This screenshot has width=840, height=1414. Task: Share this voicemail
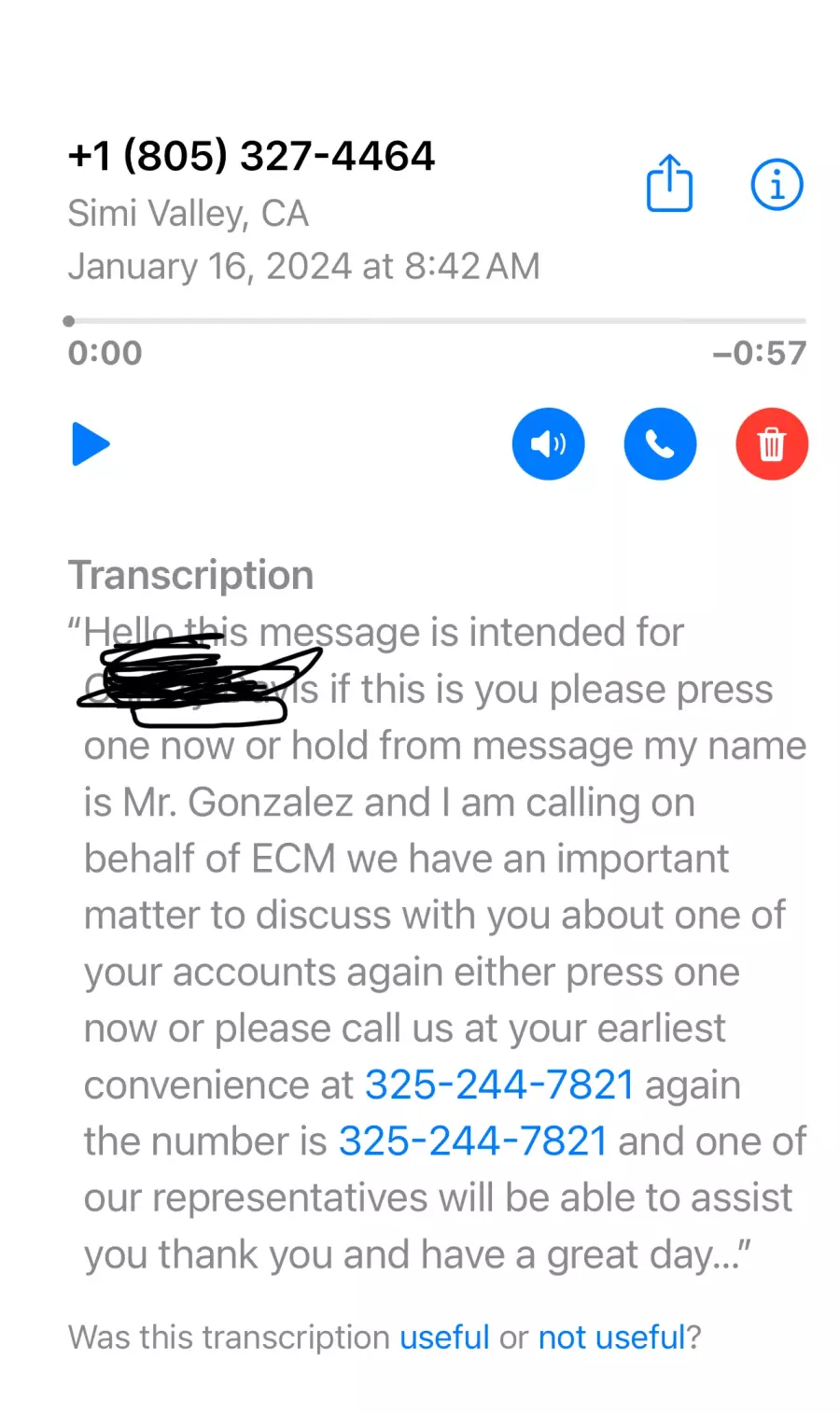pos(669,183)
